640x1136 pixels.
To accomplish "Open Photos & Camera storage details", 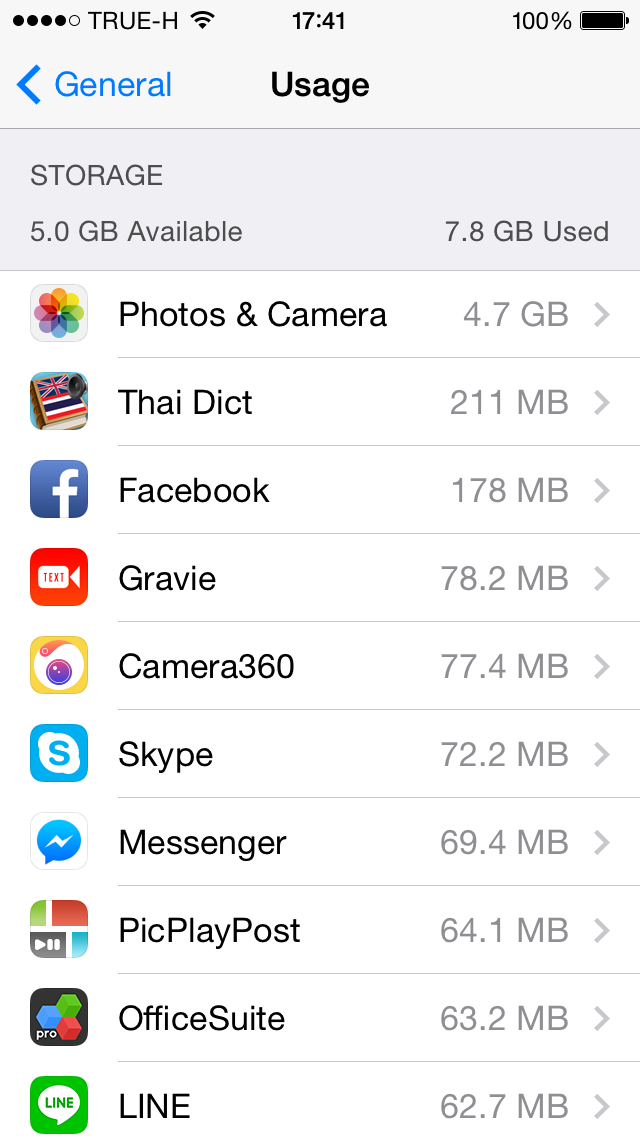I will (320, 314).
